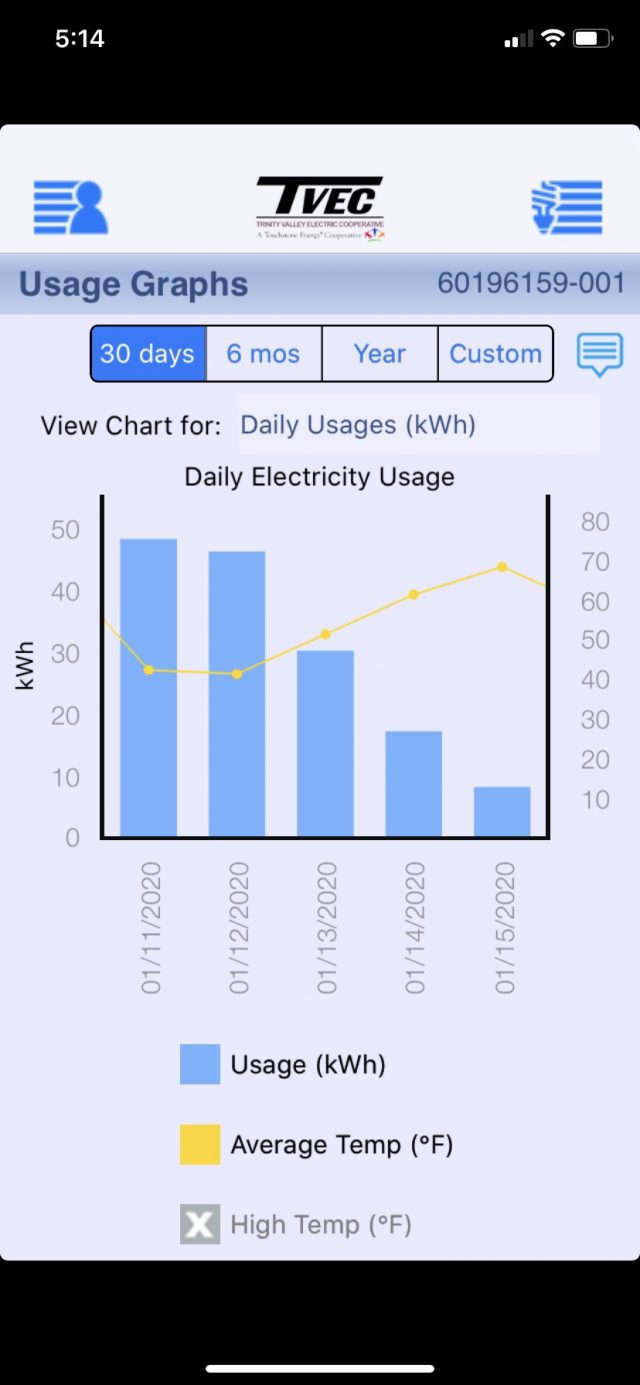Image resolution: width=640 pixels, height=1385 pixels.
Task: Choose the Custom date range
Action: [x=495, y=354]
